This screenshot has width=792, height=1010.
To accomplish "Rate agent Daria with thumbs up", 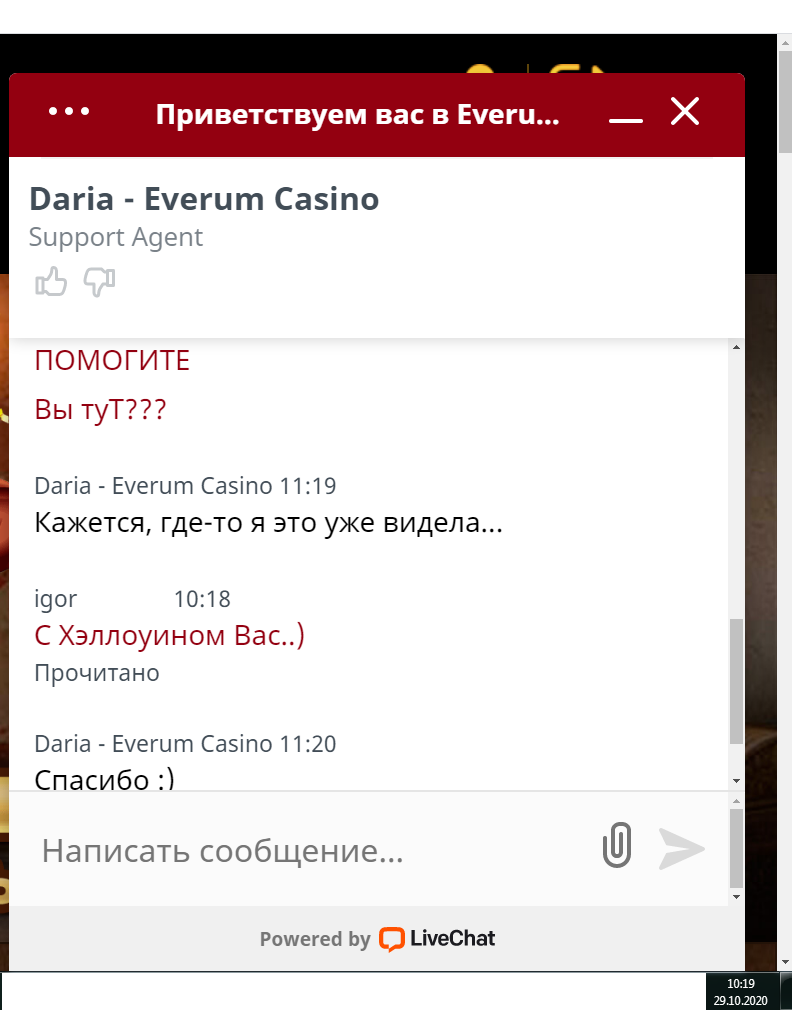I will (51, 283).
